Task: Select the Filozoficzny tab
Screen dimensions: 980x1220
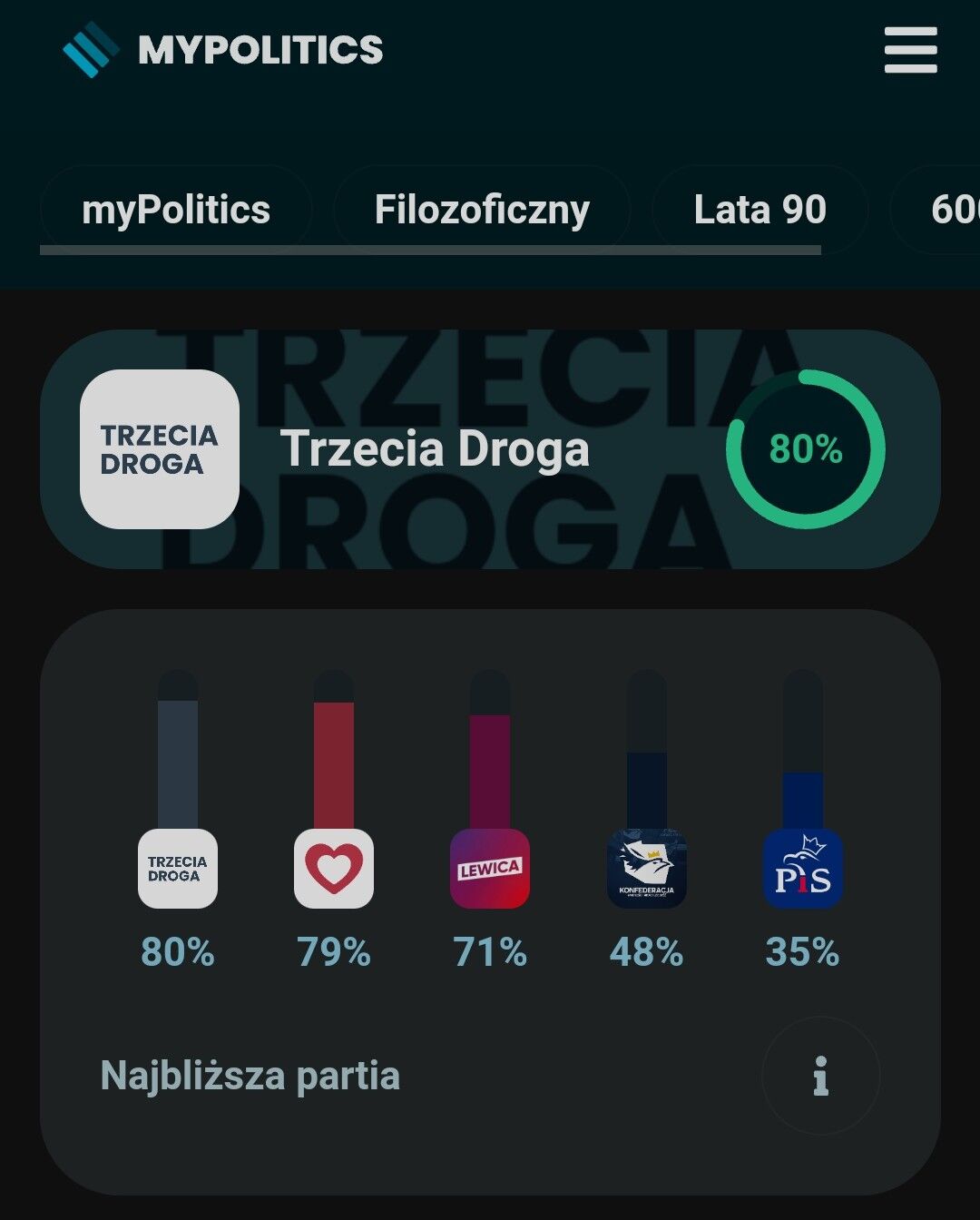Action: [482, 210]
